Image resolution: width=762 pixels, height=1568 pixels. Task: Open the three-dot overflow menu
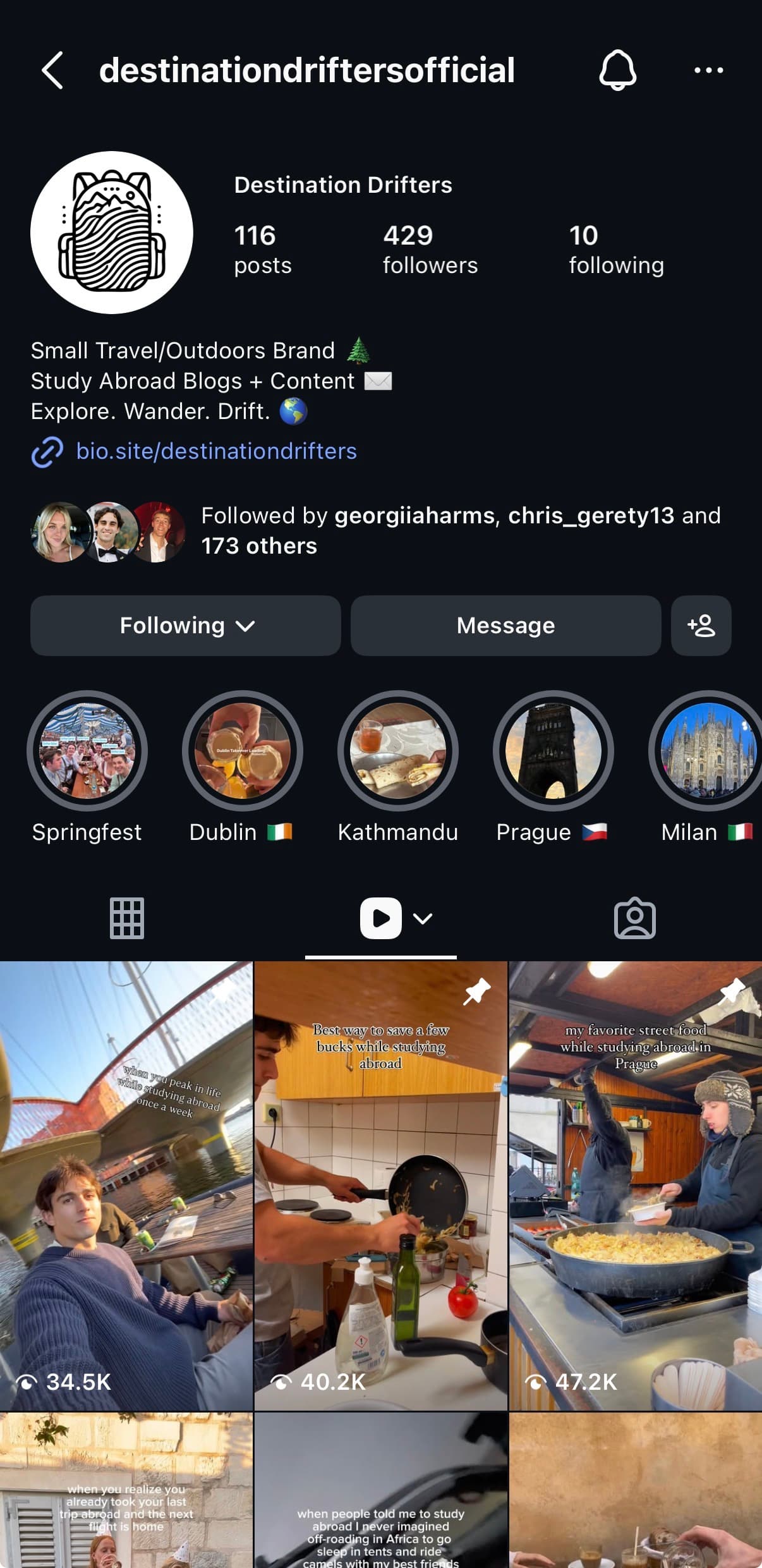click(708, 70)
